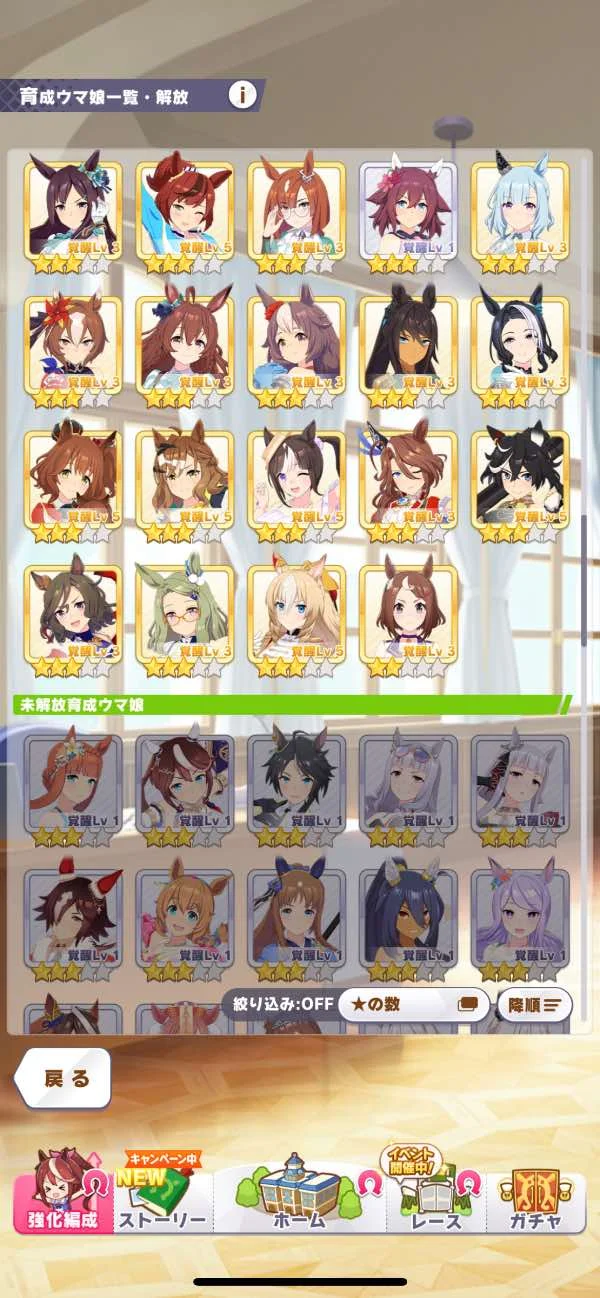Viewport: 600px width, 1298px height.
Task: Select the locked Santa-hat character card
Action: 73,920
